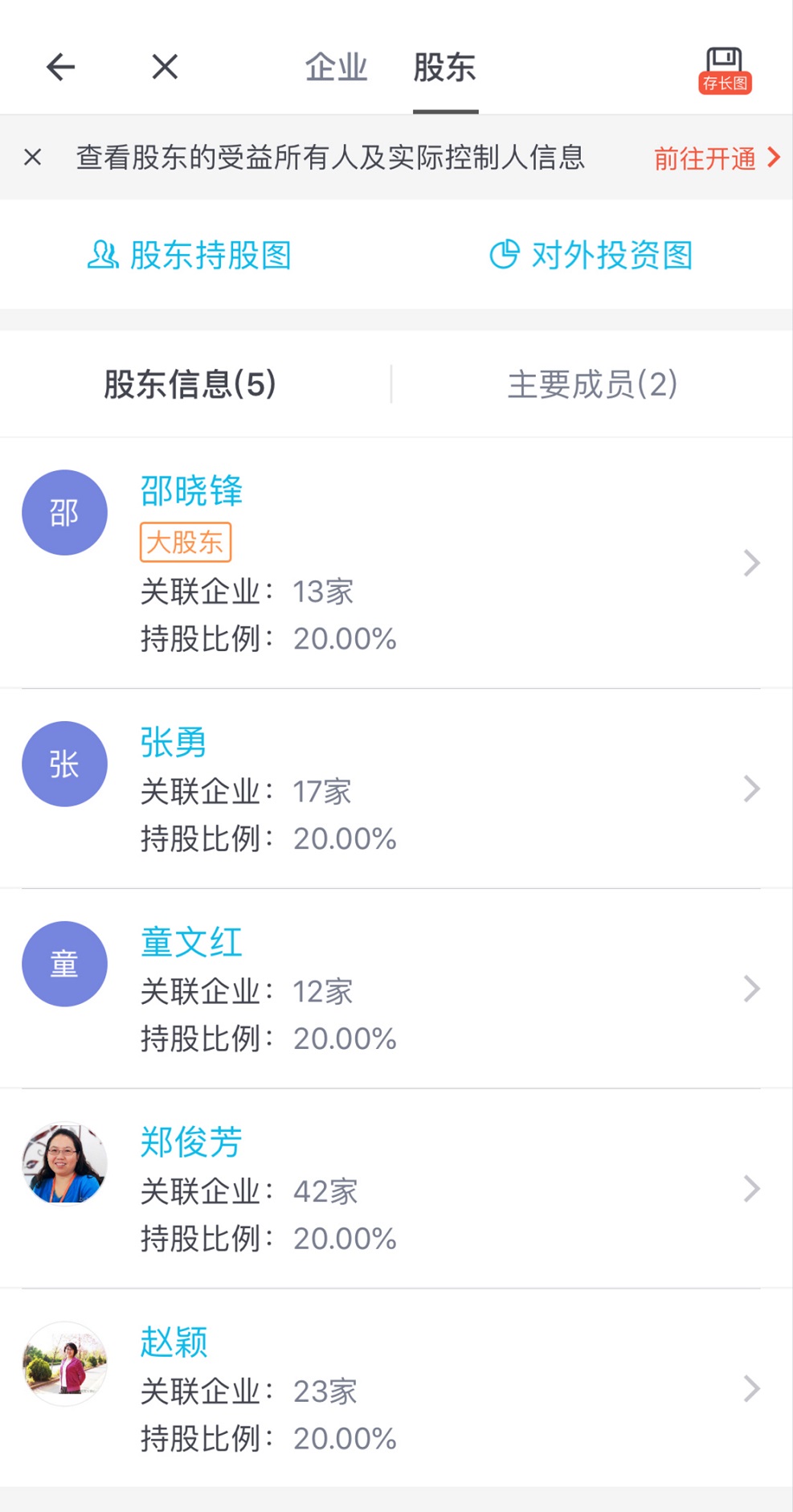Open the 主要成员(2) tab

click(594, 383)
